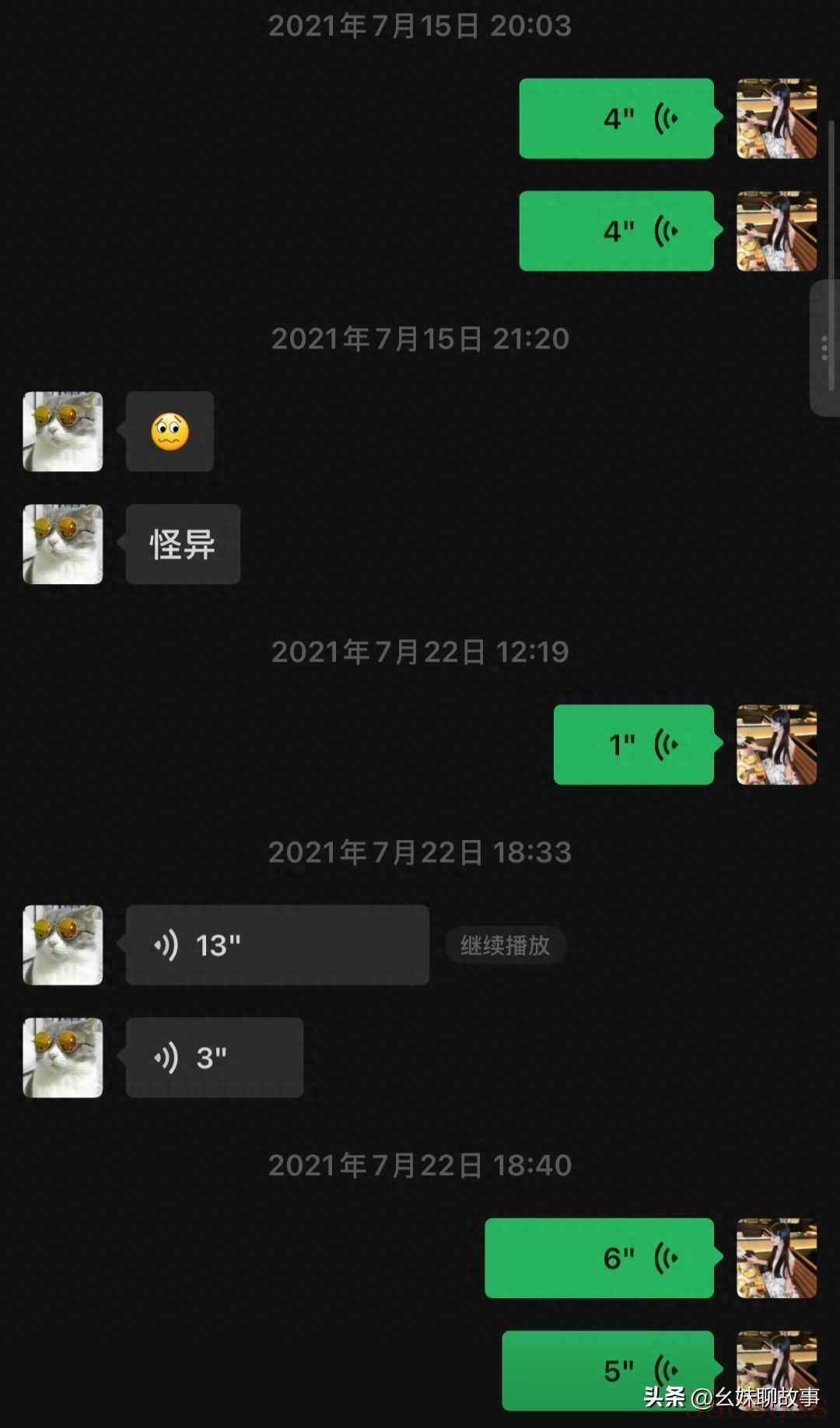Play the 3" voice message
The width and height of the screenshot is (840, 1428).
point(214,1058)
